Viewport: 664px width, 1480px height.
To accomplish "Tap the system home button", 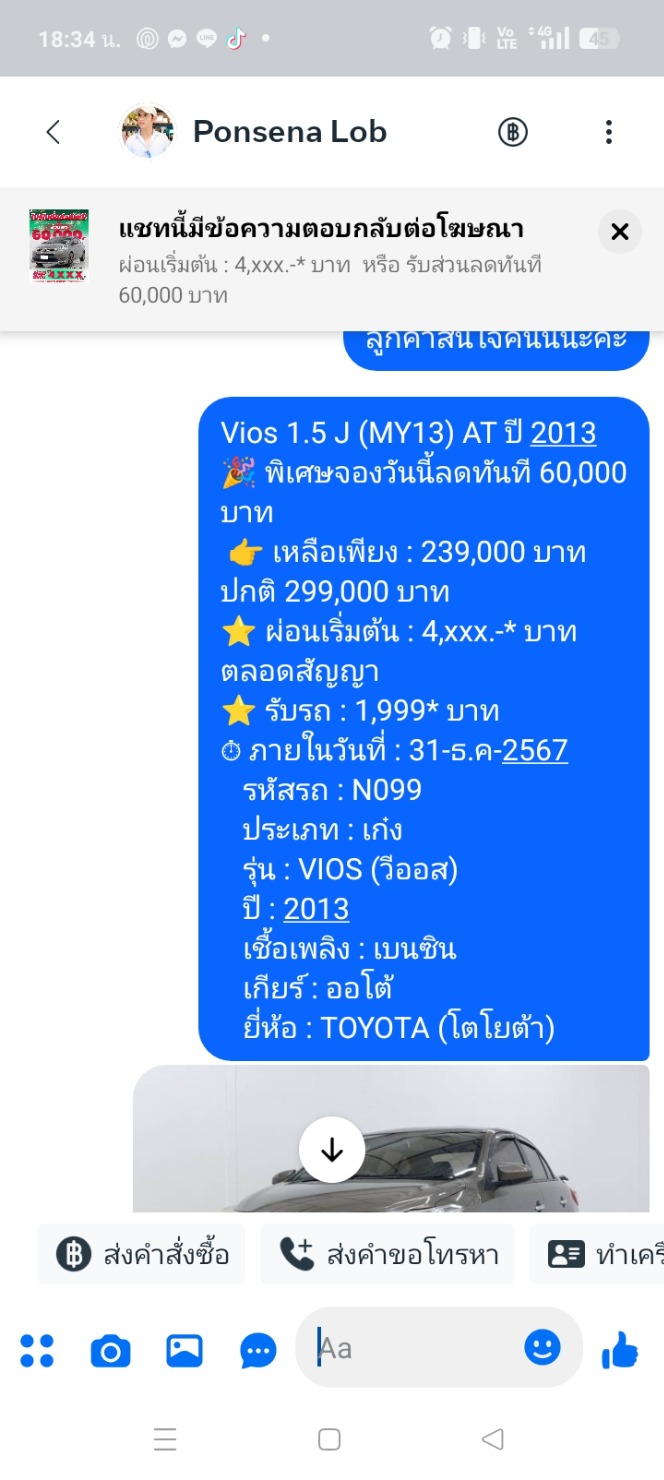I will click(x=329, y=1440).
